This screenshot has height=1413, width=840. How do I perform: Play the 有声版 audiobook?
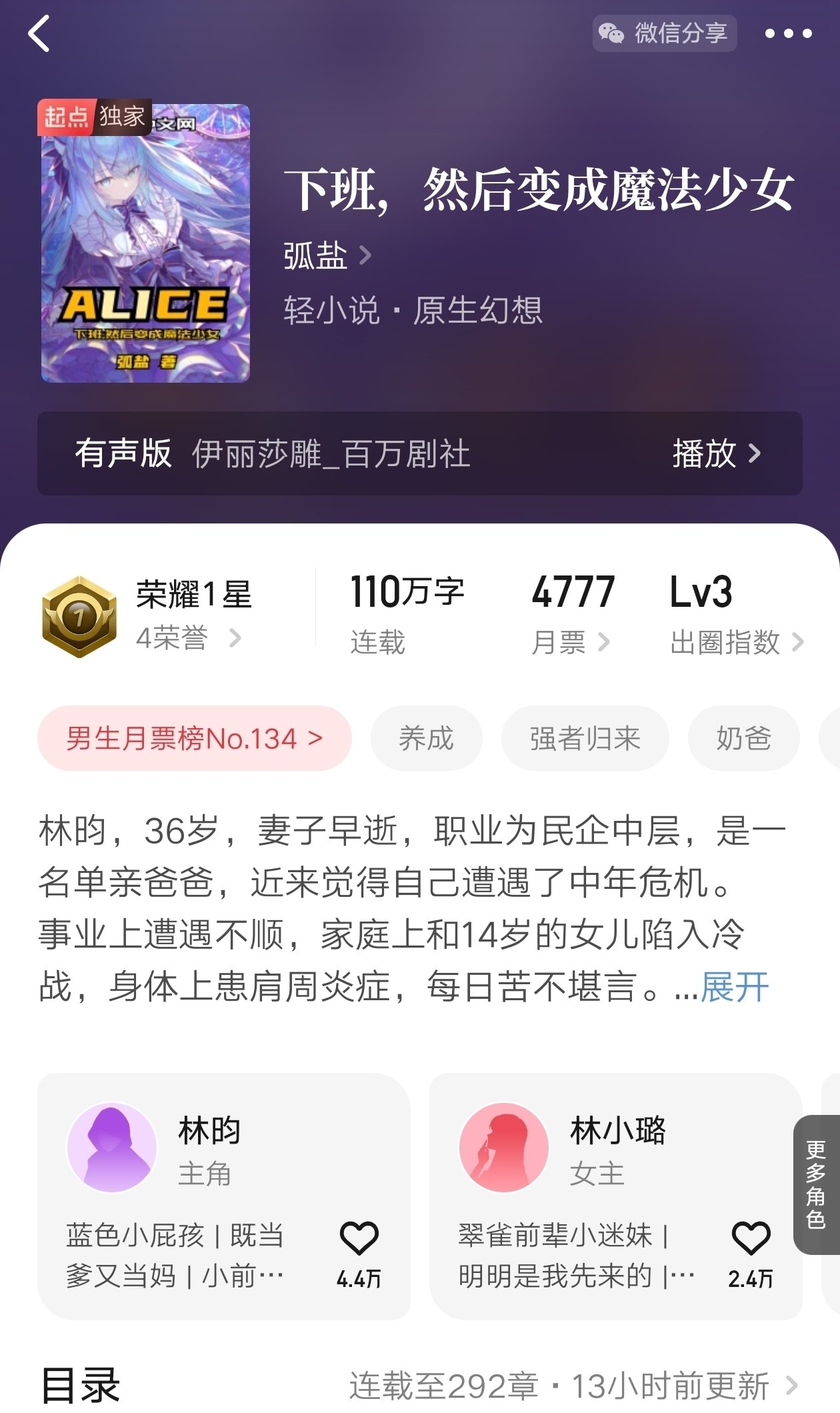pos(716,453)
